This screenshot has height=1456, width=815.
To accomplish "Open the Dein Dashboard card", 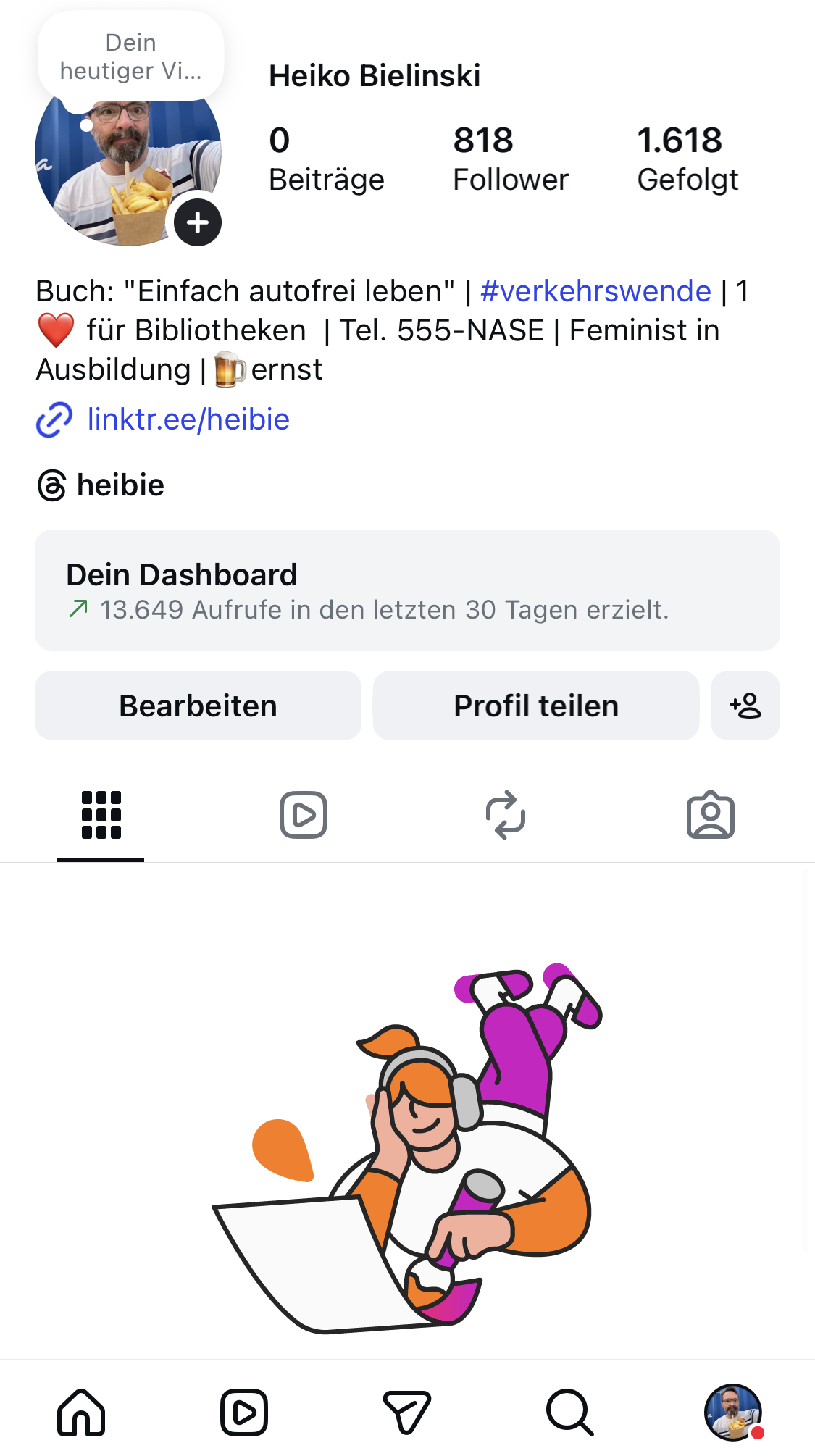I will (x=407, y=590).
